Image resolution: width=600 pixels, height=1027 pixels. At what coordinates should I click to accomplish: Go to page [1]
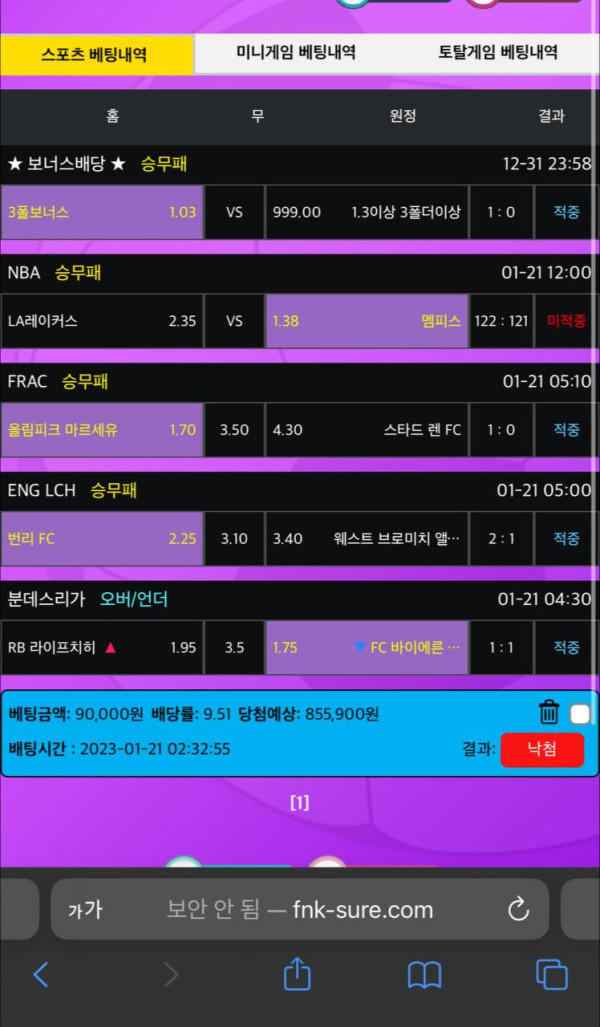pyautogui.click(x=299, y=803)
